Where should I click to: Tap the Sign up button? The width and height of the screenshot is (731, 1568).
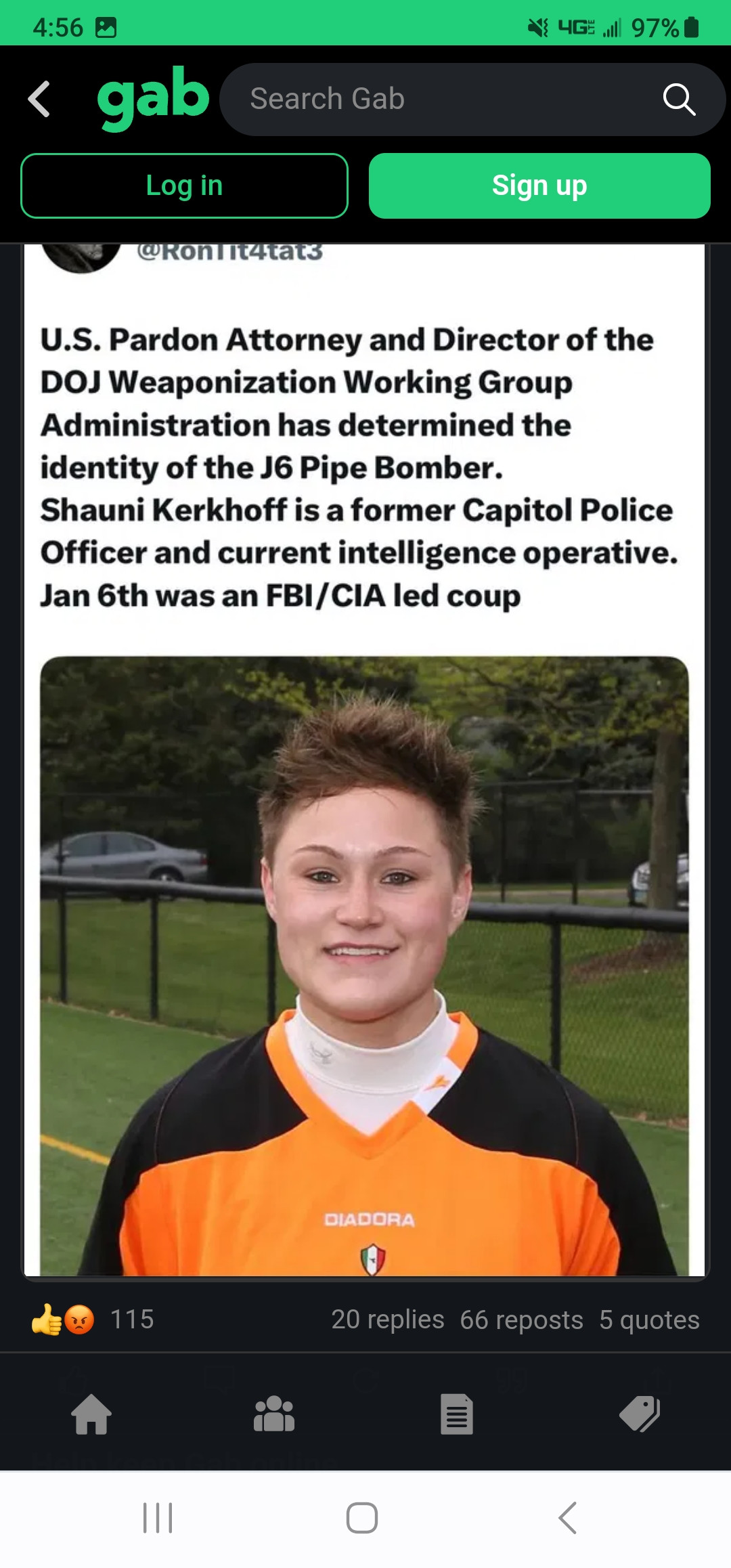click(x=539, y=186)
